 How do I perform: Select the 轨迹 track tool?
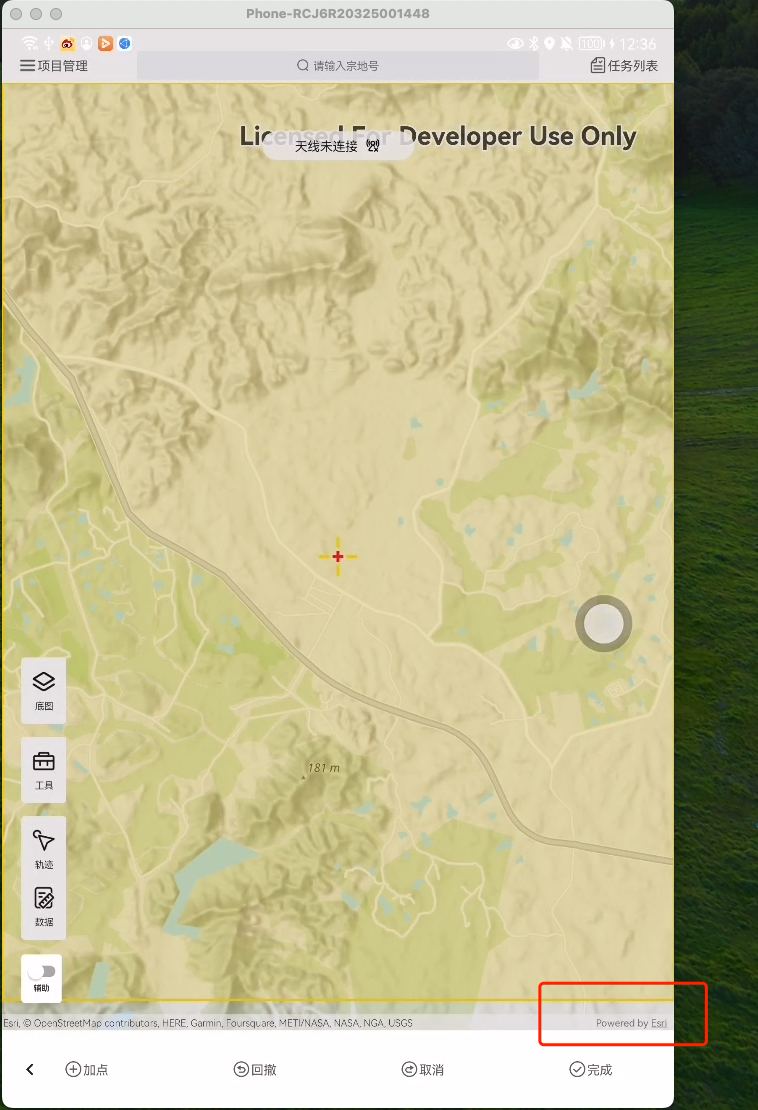43,849
